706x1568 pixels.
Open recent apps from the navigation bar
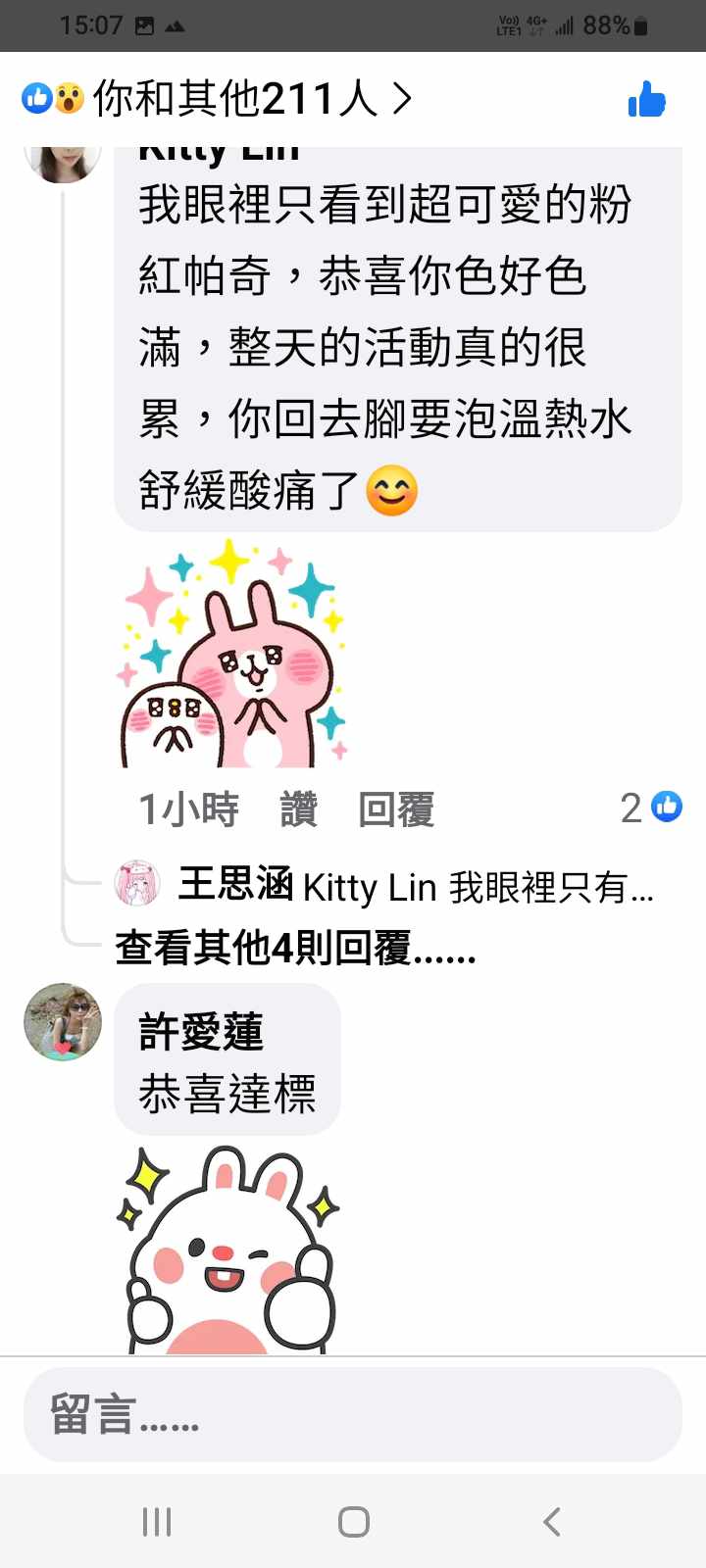pos(157,1521)
